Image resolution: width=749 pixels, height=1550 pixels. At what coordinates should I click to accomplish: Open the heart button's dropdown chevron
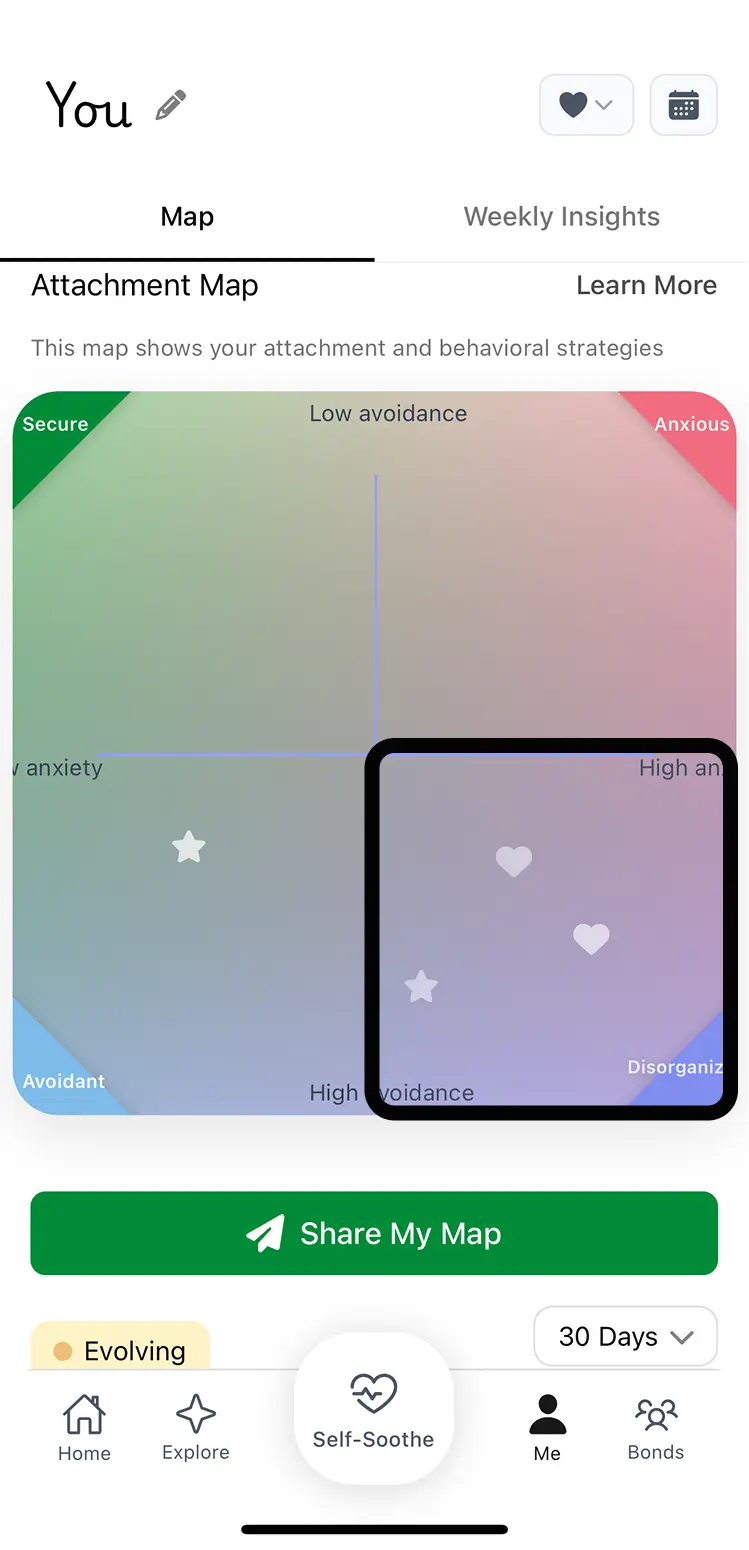[x=604, y=104]
